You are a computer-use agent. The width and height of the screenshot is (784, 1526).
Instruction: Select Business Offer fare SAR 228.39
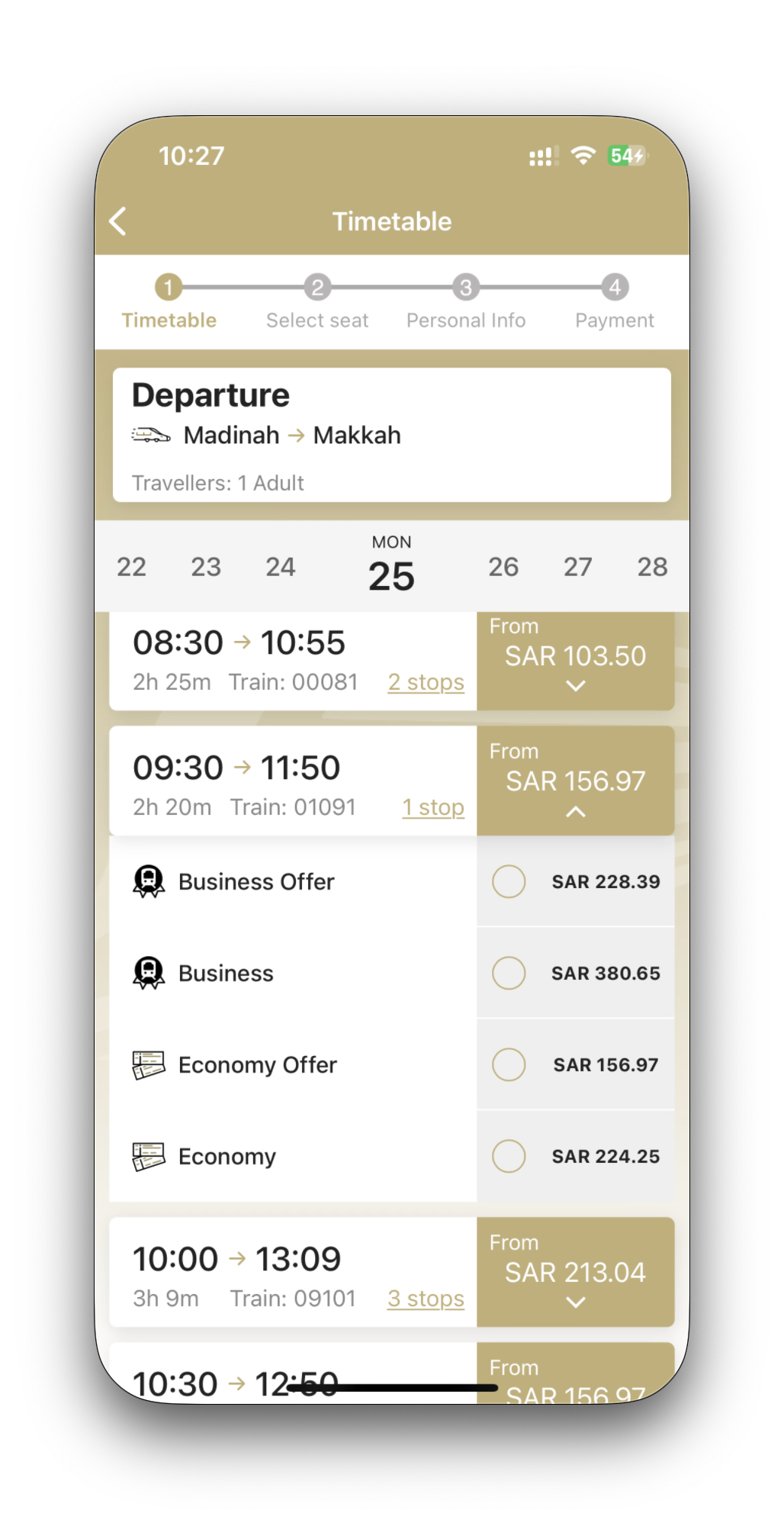click(x=509, y=881)
